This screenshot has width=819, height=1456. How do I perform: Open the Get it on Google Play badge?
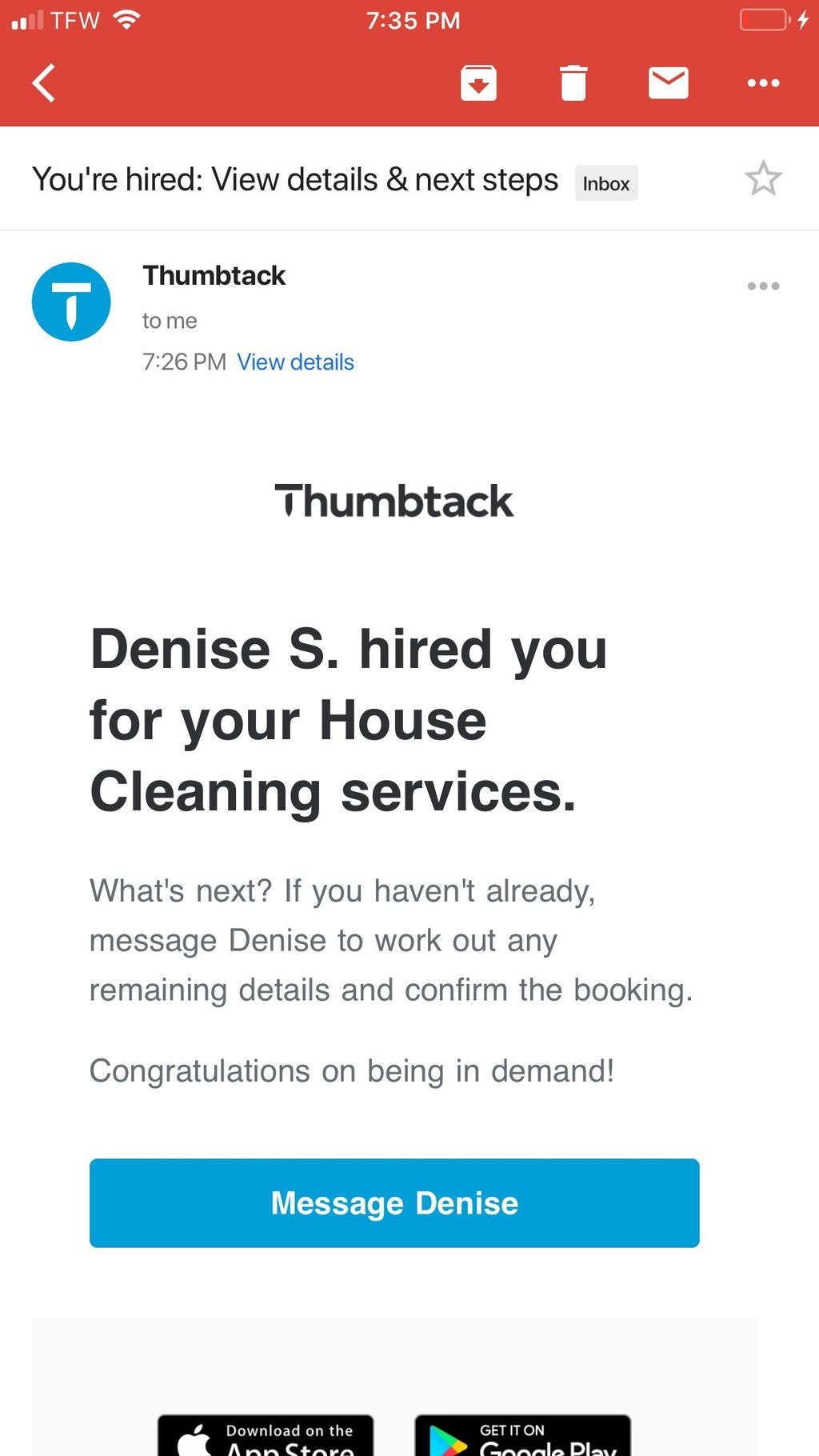tap(522, 1437)
